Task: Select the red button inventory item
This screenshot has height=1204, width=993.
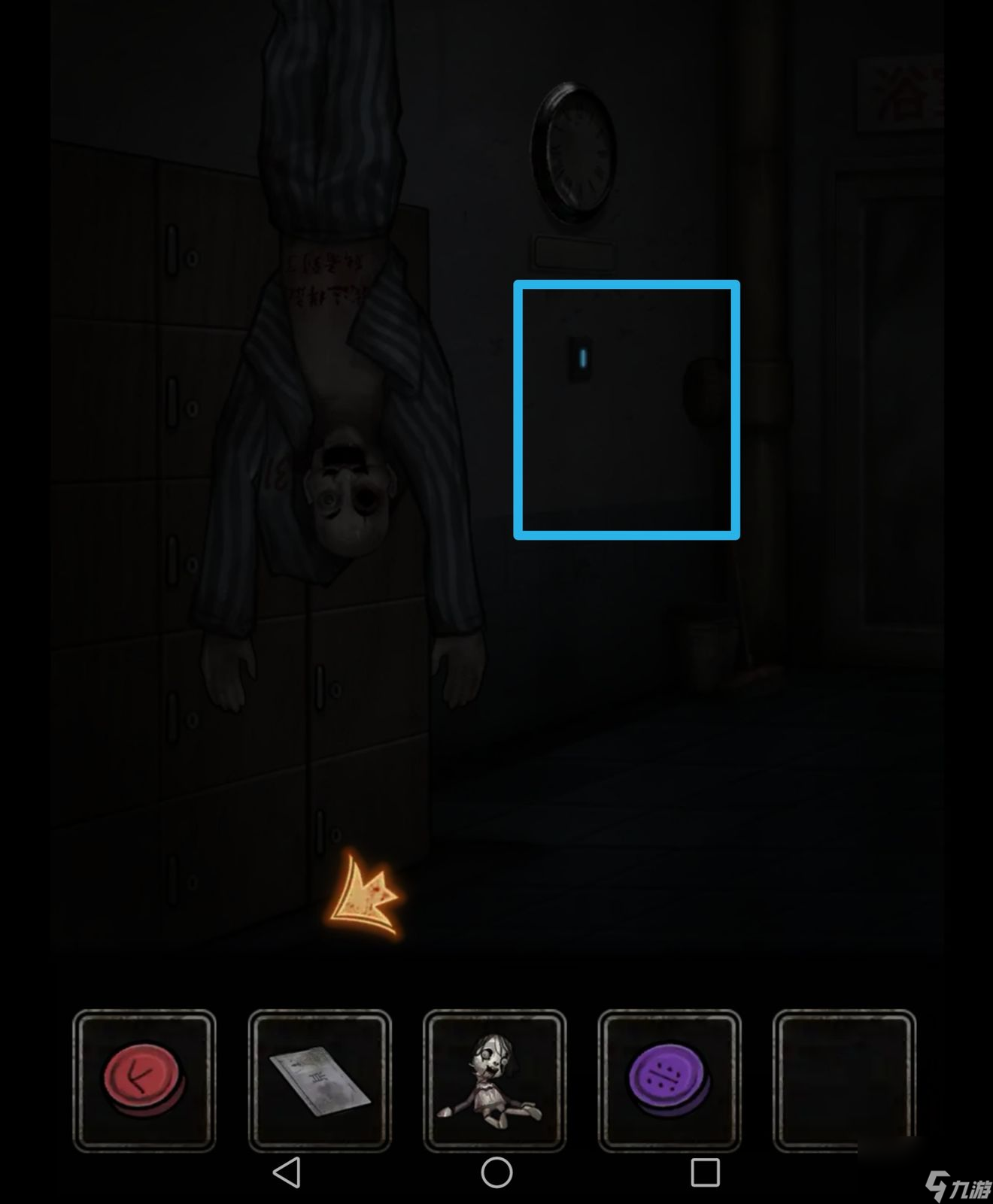Action: point(144,1080)
